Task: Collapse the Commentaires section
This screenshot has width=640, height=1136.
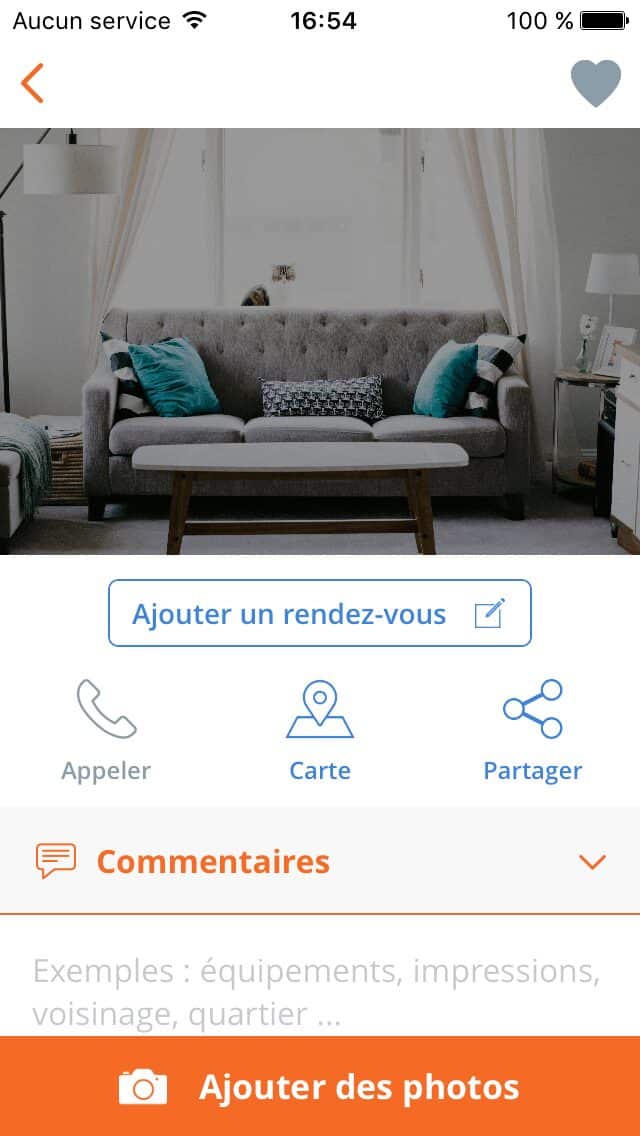Action: click(x=592, y=861)
